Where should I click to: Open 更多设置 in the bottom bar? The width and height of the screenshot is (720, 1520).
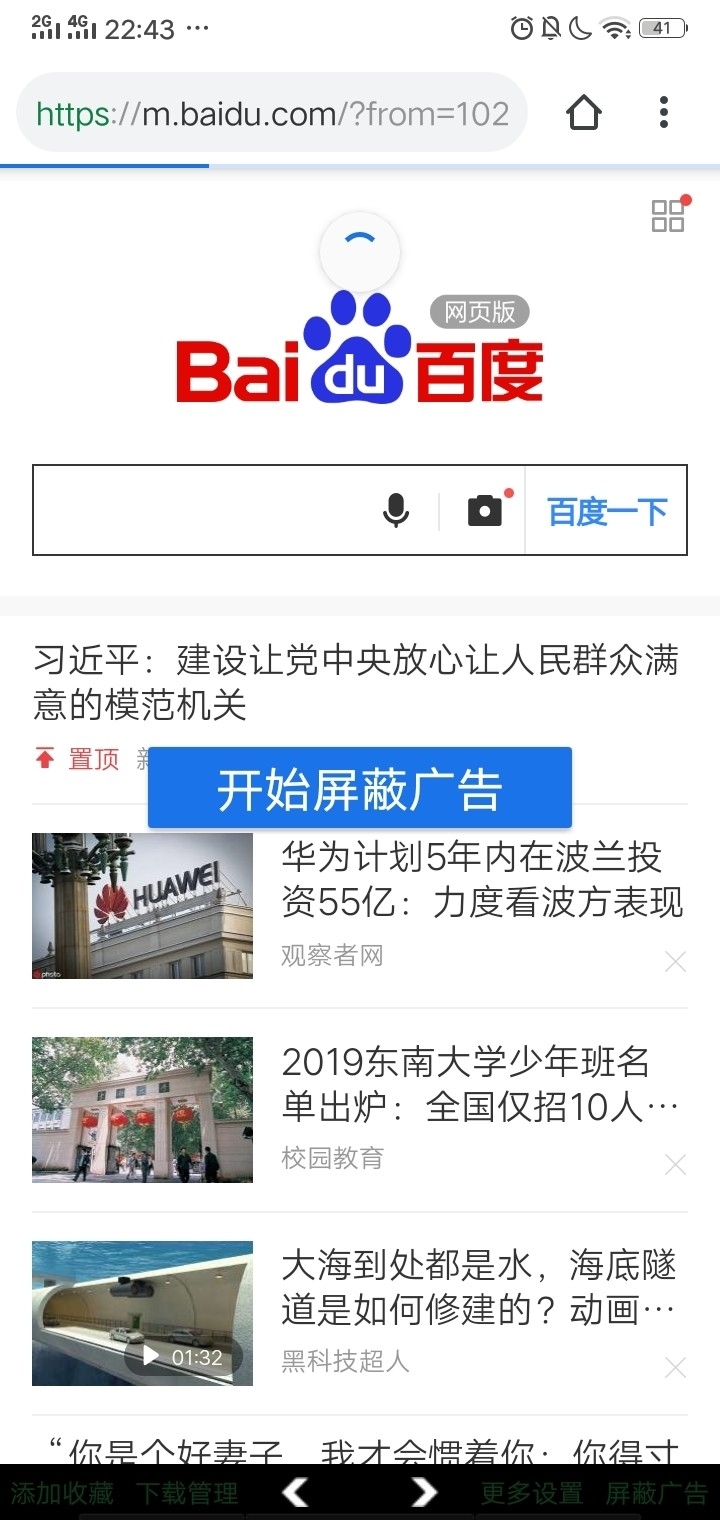(x=531, y=1494)
